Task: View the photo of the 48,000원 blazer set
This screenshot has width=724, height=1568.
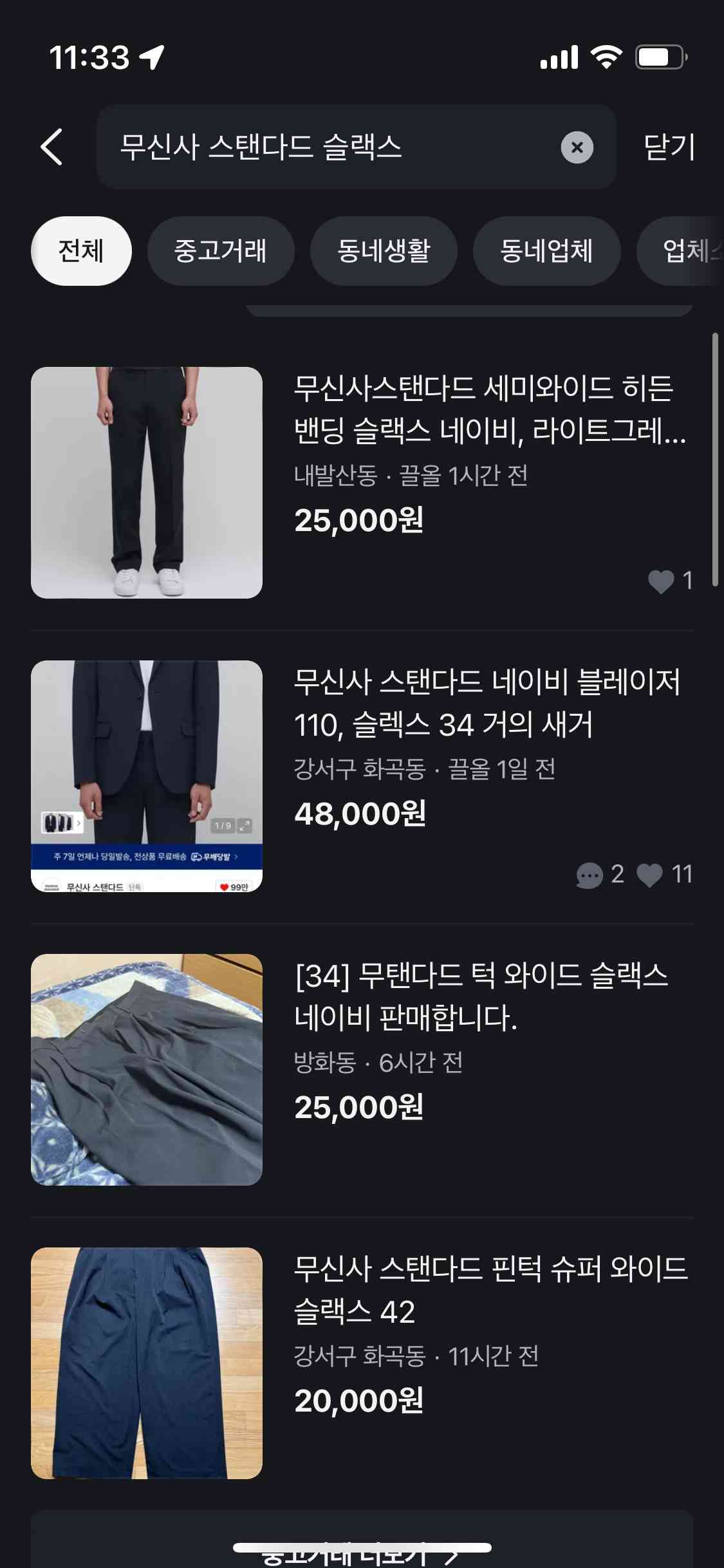Action: click(147, 776)
